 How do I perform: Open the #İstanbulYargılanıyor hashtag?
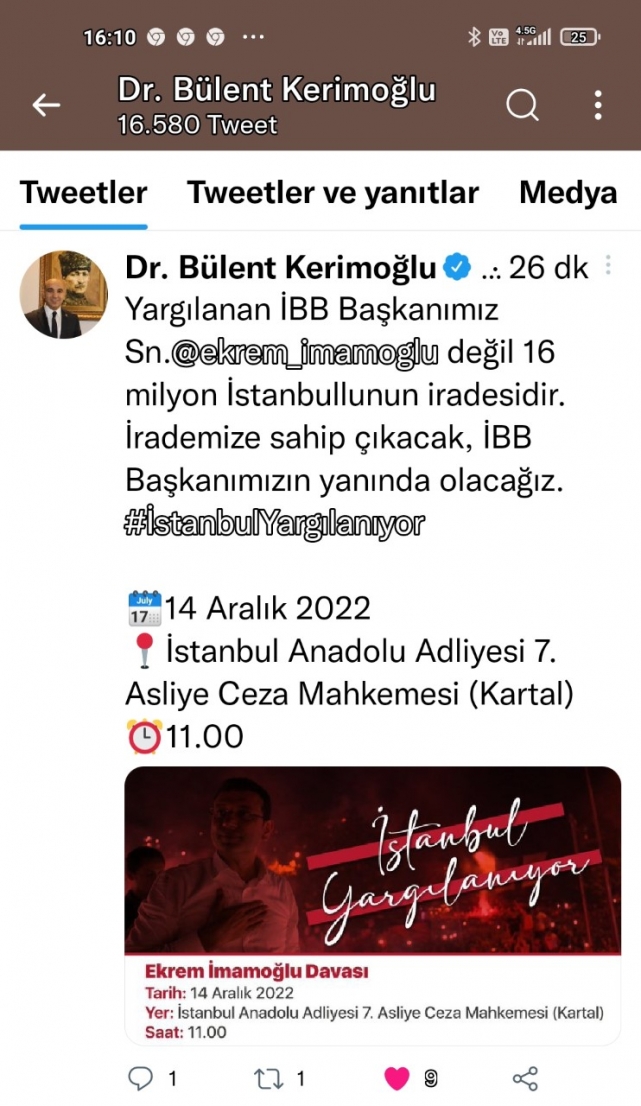(x=275, y=524)
